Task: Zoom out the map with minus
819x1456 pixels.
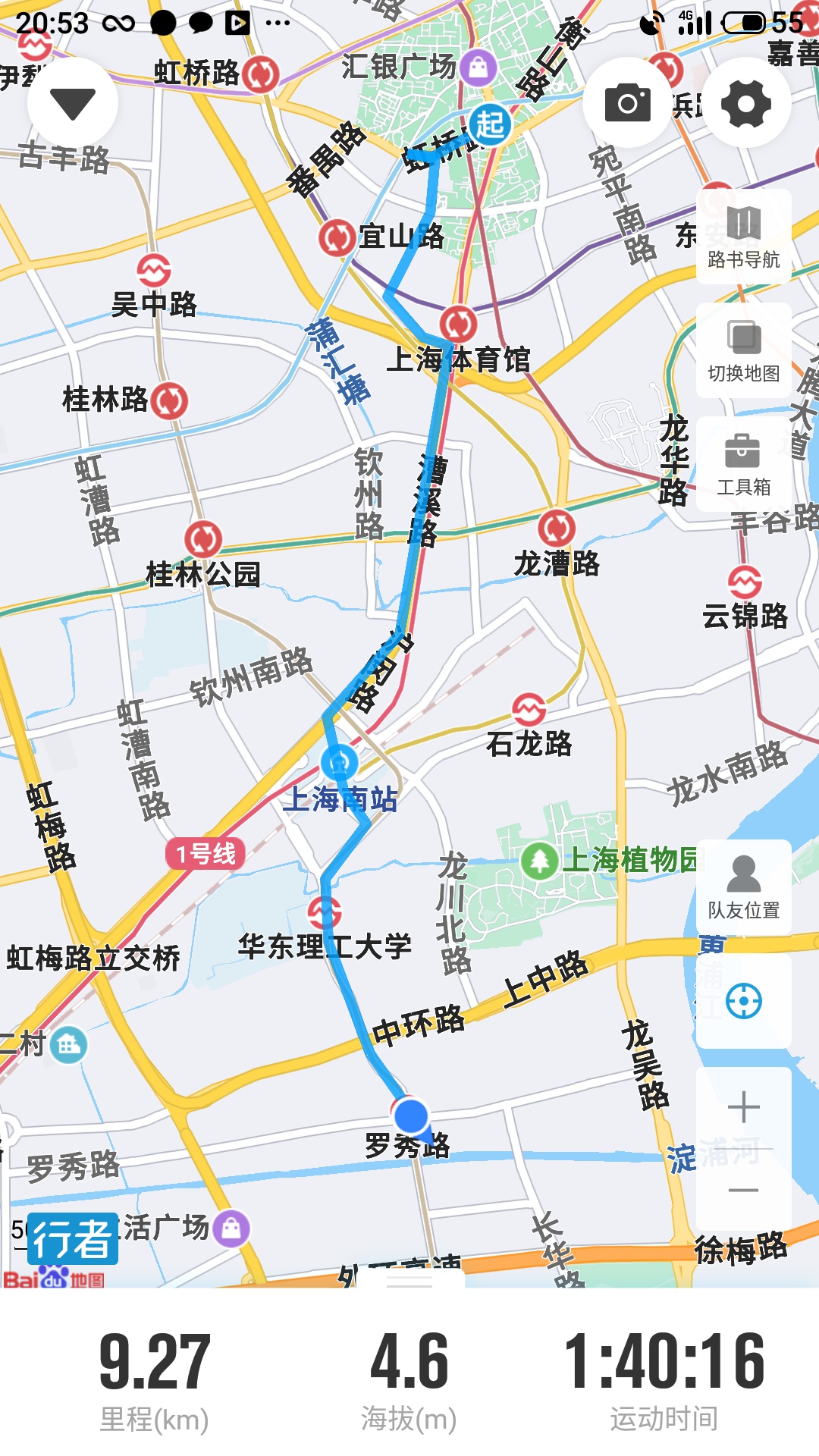Action: coord(744,1190)
